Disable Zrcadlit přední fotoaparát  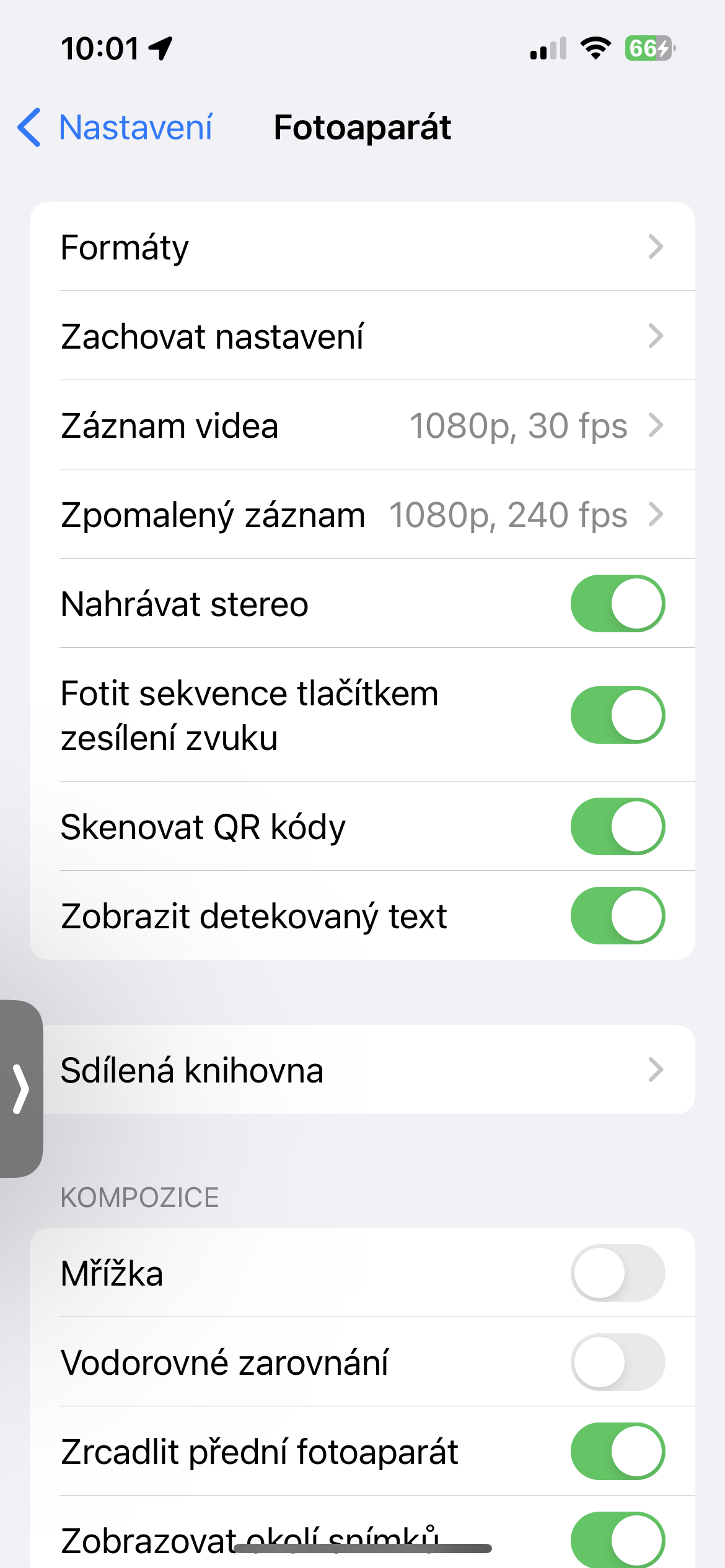[617, 1452]
